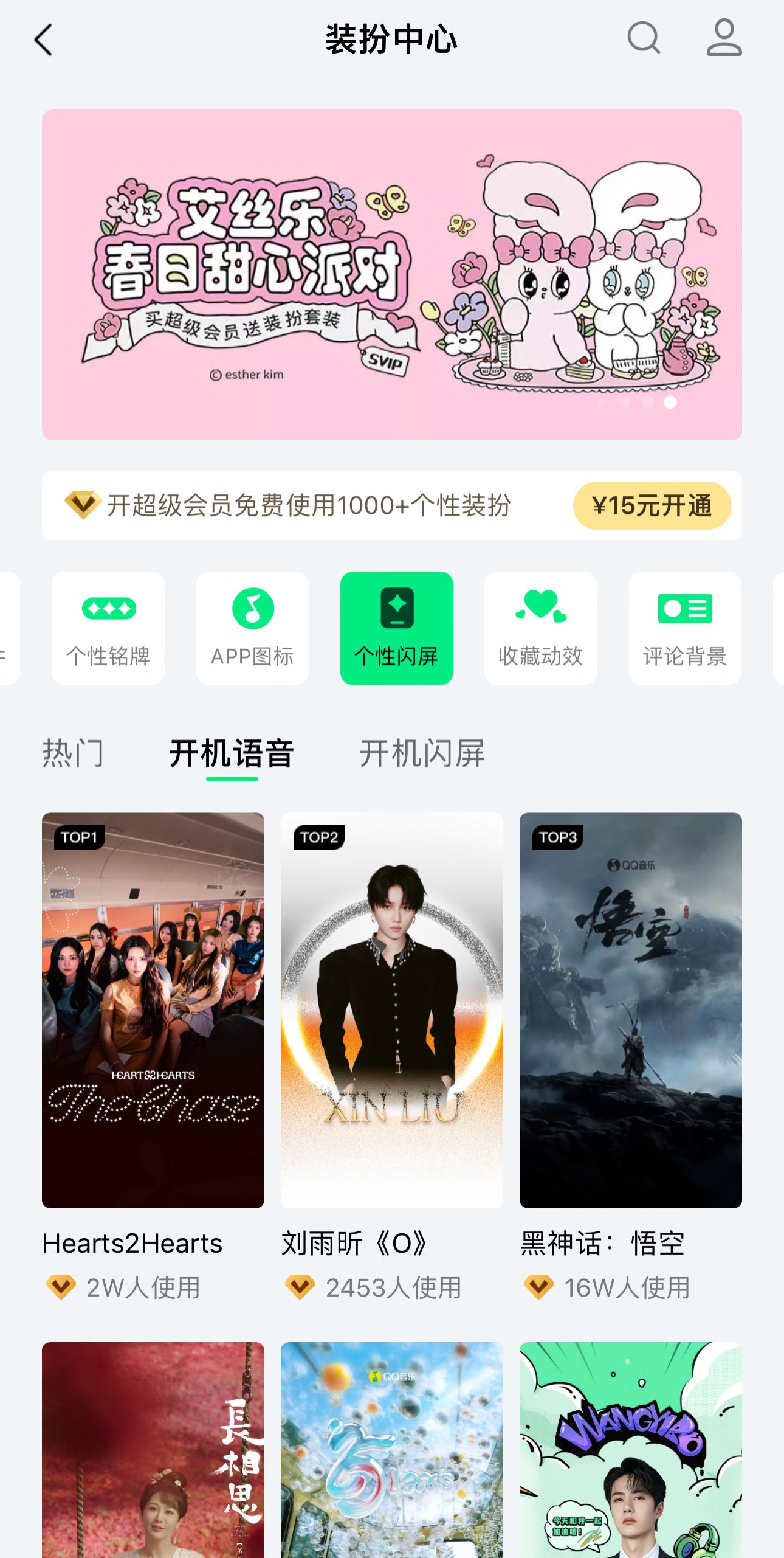Go back from 装扮中心

(44, 40)
